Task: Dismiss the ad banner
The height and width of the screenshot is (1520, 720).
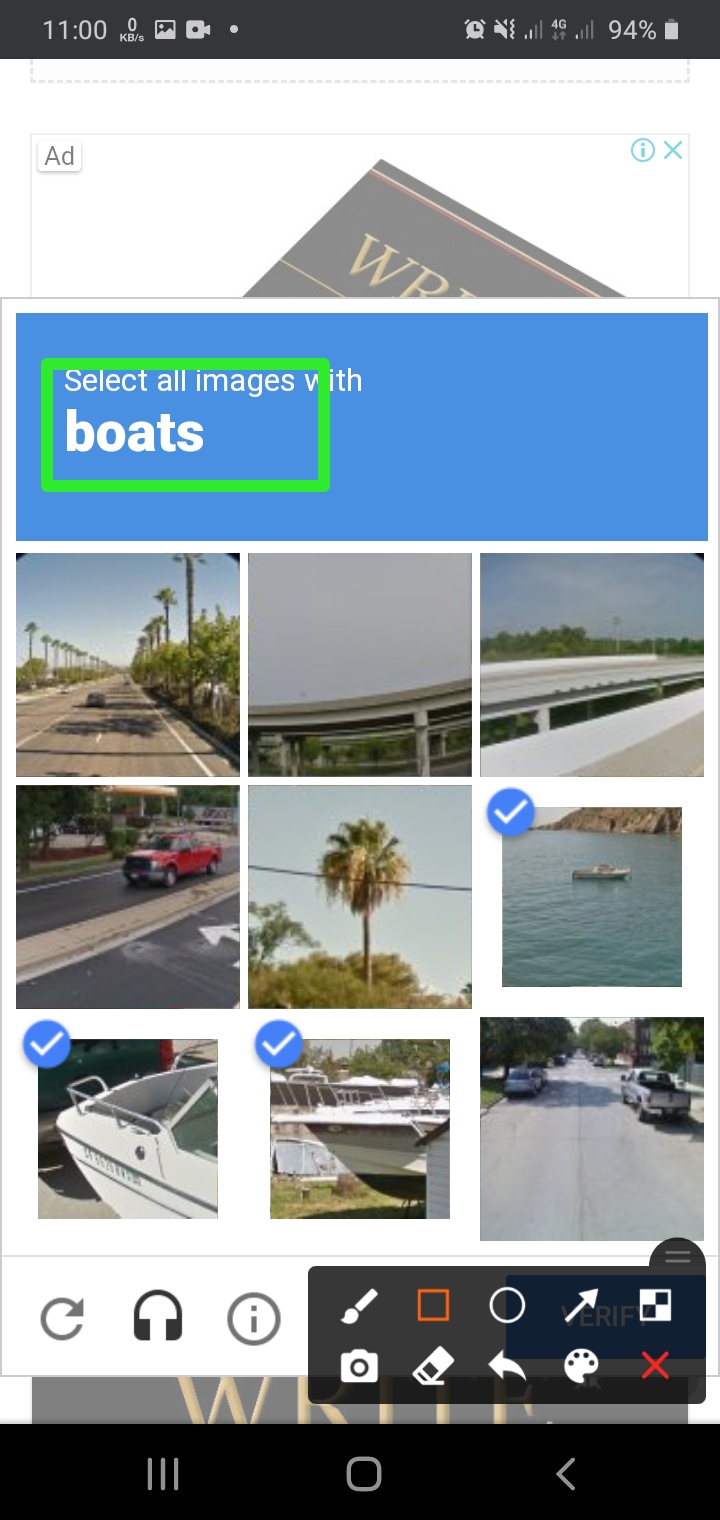Action: tap(674, 150)
